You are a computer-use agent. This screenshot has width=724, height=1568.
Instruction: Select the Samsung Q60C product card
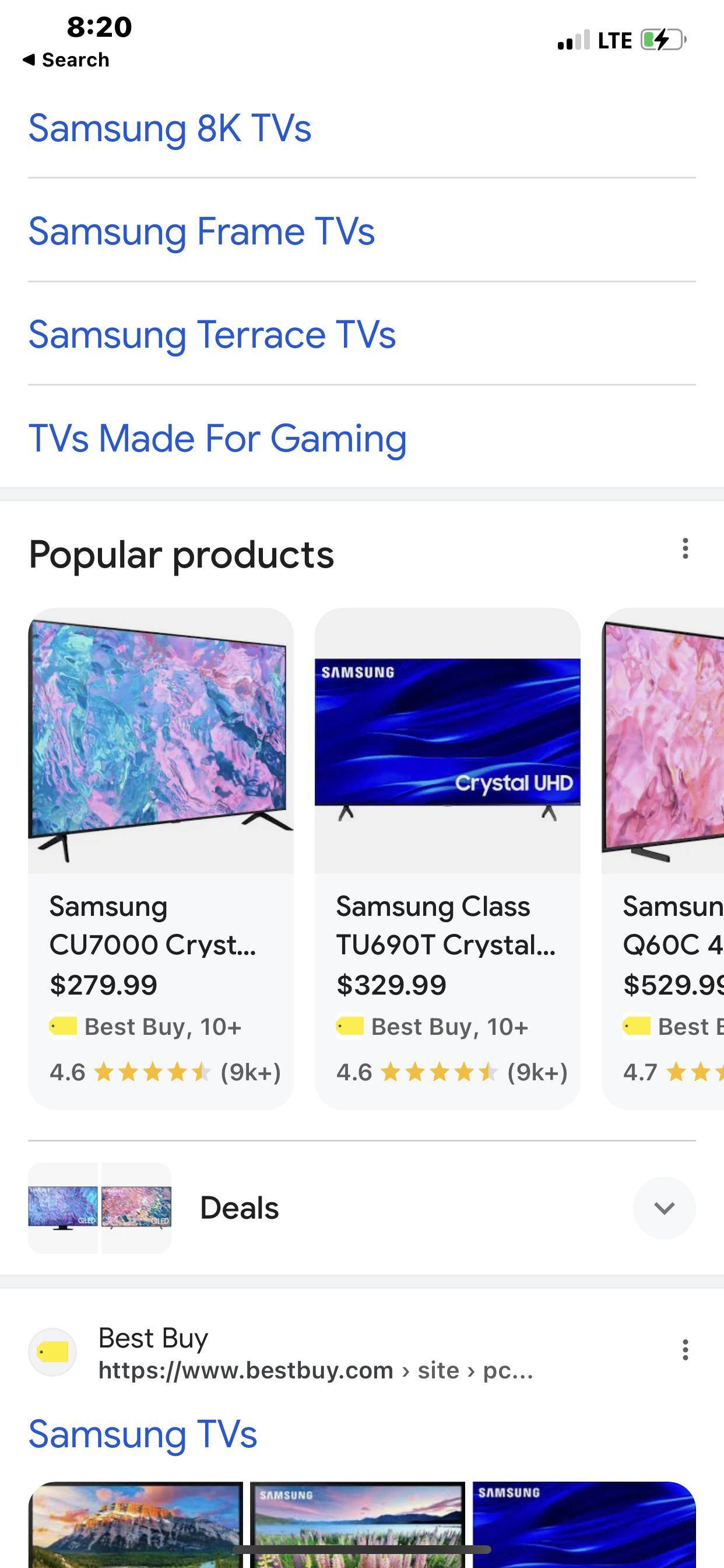coord(663,858)
